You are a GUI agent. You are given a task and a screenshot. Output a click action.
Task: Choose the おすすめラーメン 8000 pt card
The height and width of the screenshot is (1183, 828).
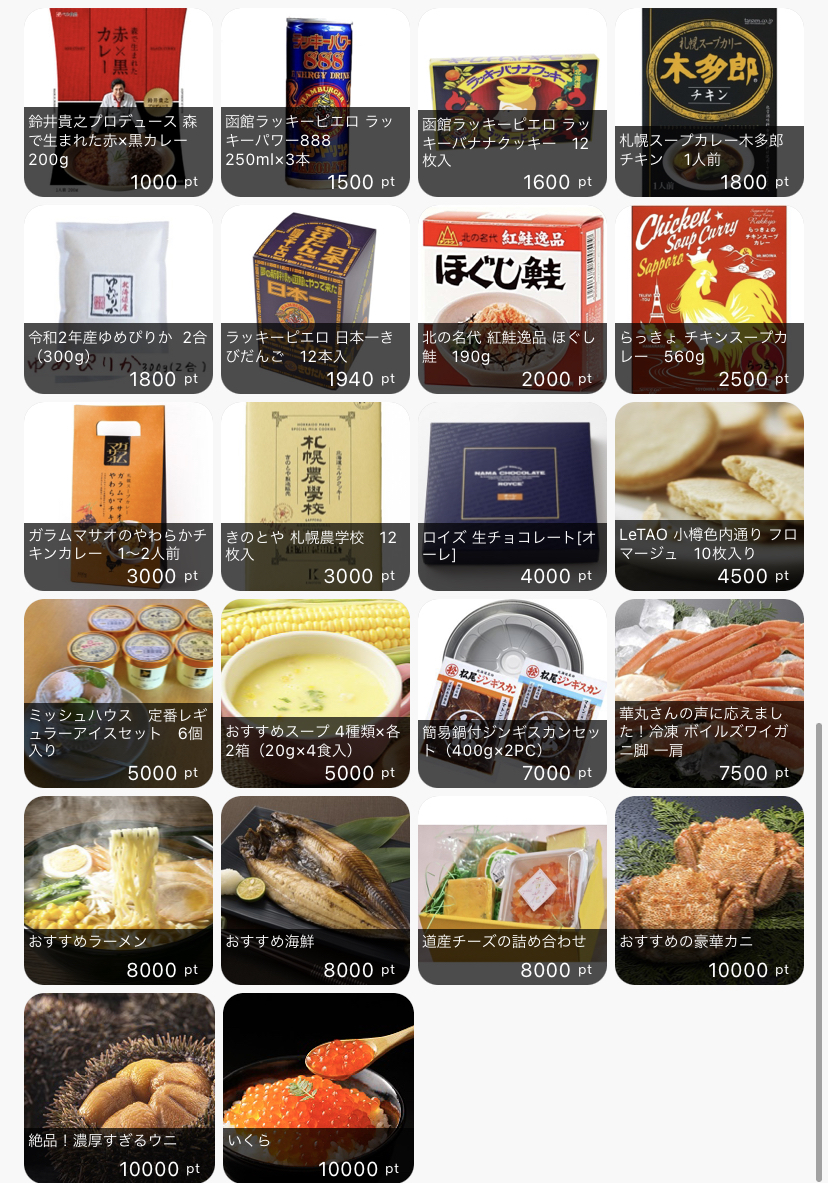[118, 890]
